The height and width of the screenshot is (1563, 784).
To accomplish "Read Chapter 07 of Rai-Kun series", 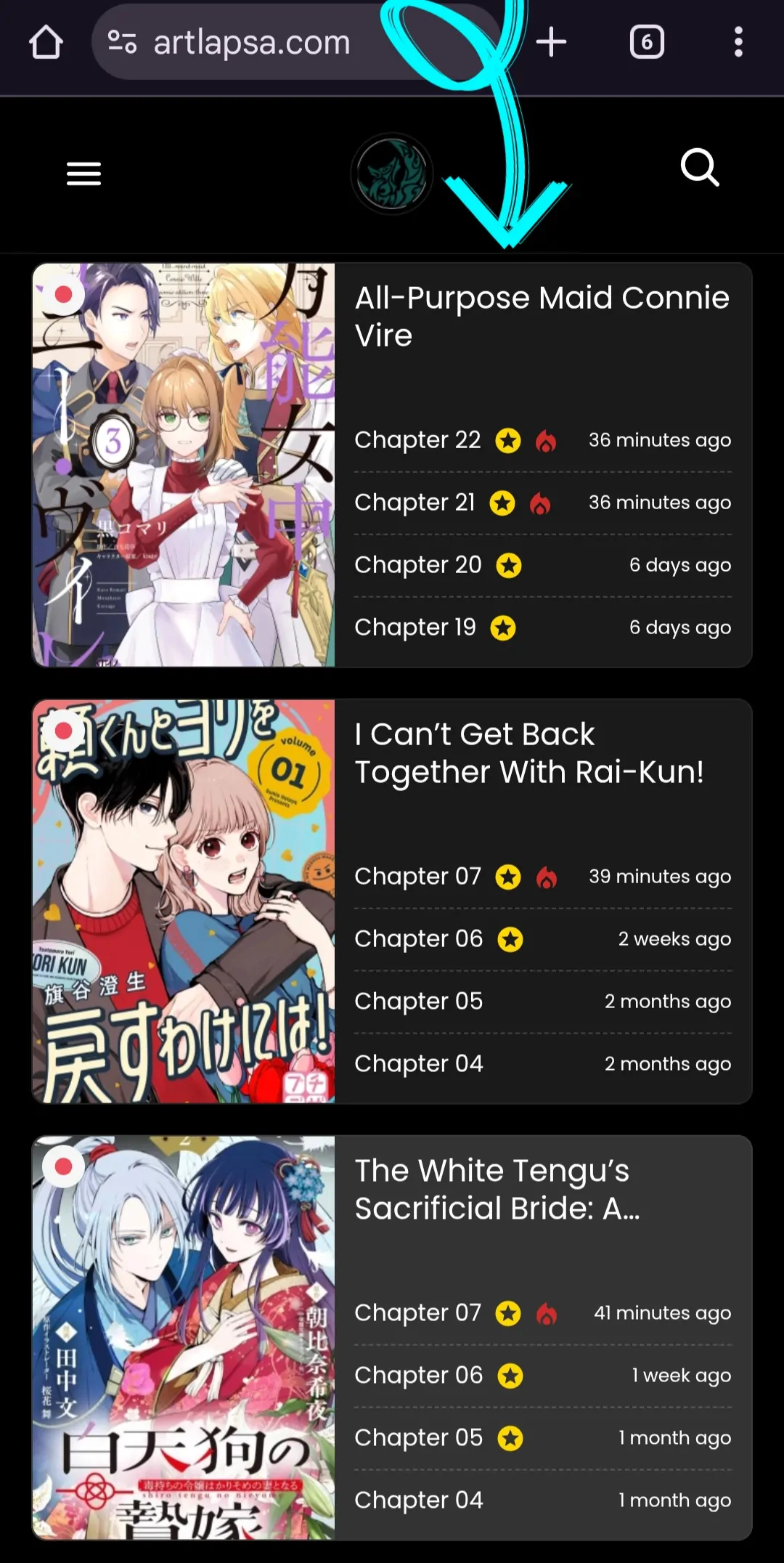I will tap(417, 877).
